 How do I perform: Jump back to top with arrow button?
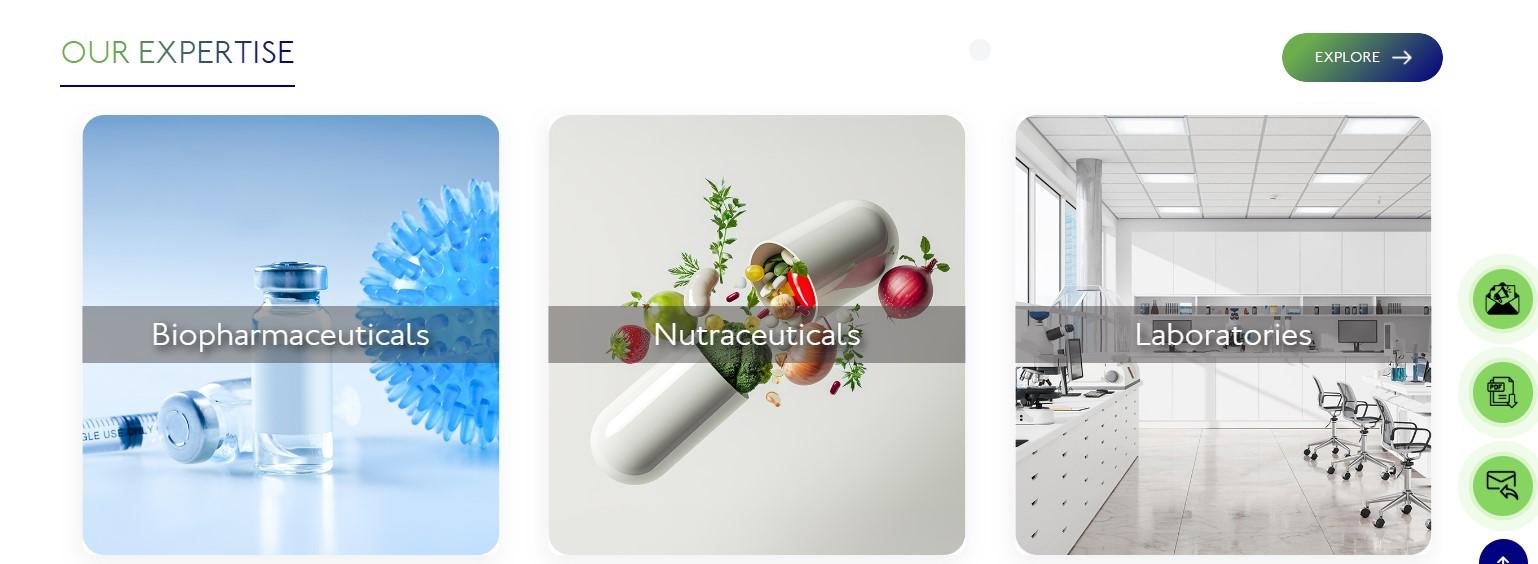pyautogui.click(x=1502, y=555)
